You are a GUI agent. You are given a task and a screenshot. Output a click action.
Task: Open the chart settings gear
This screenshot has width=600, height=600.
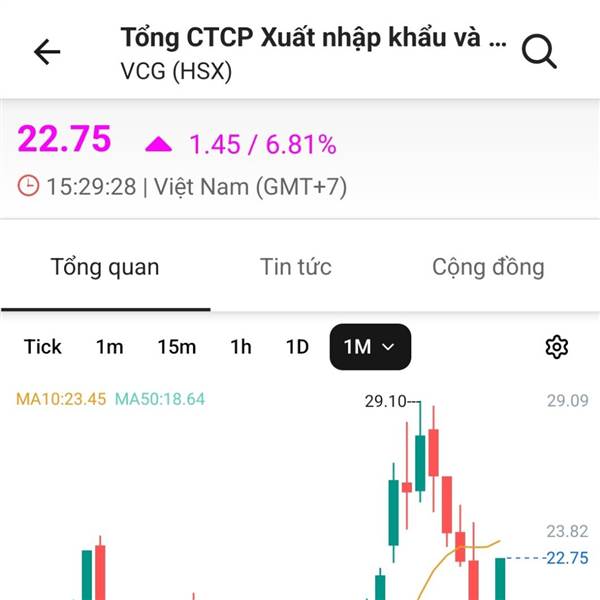[x=556, y=347]
